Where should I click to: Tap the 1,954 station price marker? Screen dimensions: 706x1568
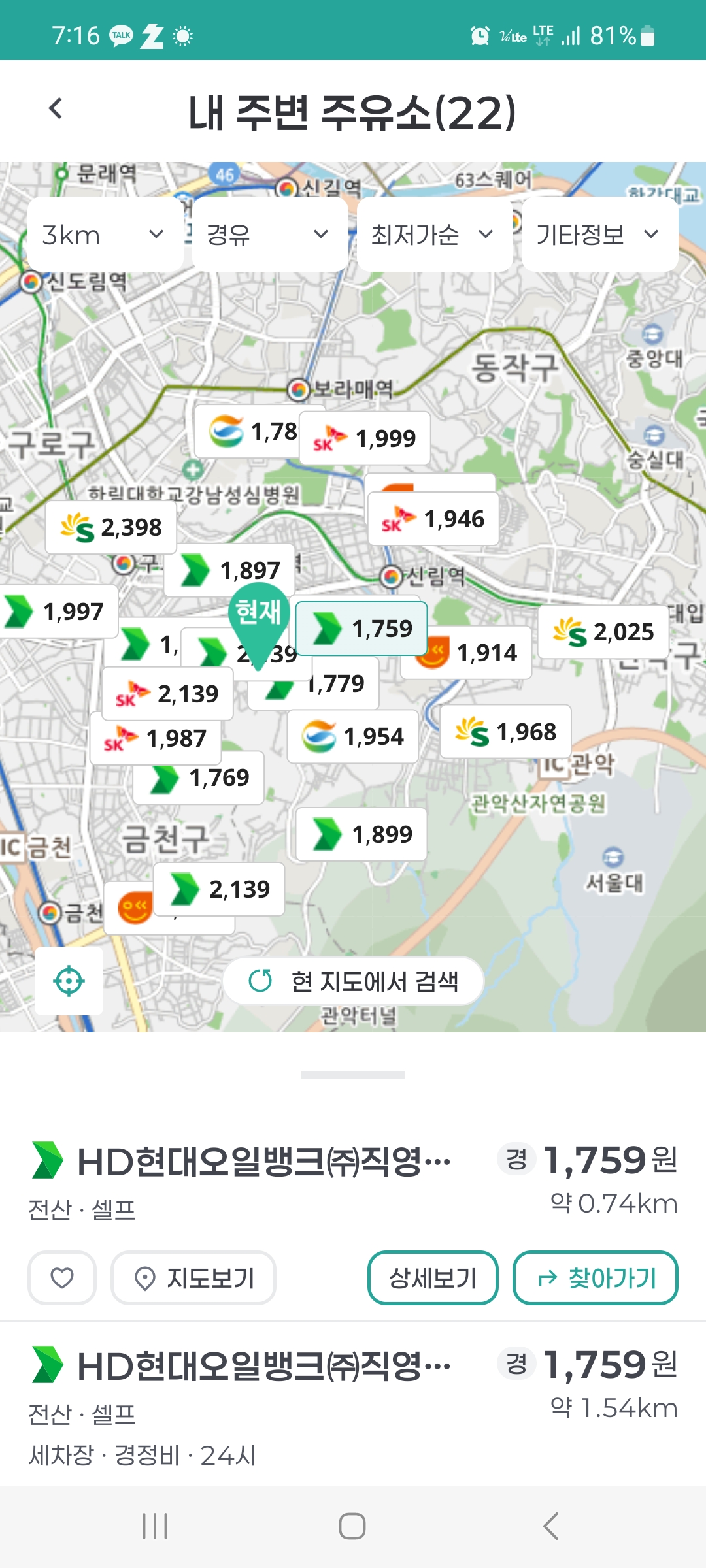tap(353, 736)
